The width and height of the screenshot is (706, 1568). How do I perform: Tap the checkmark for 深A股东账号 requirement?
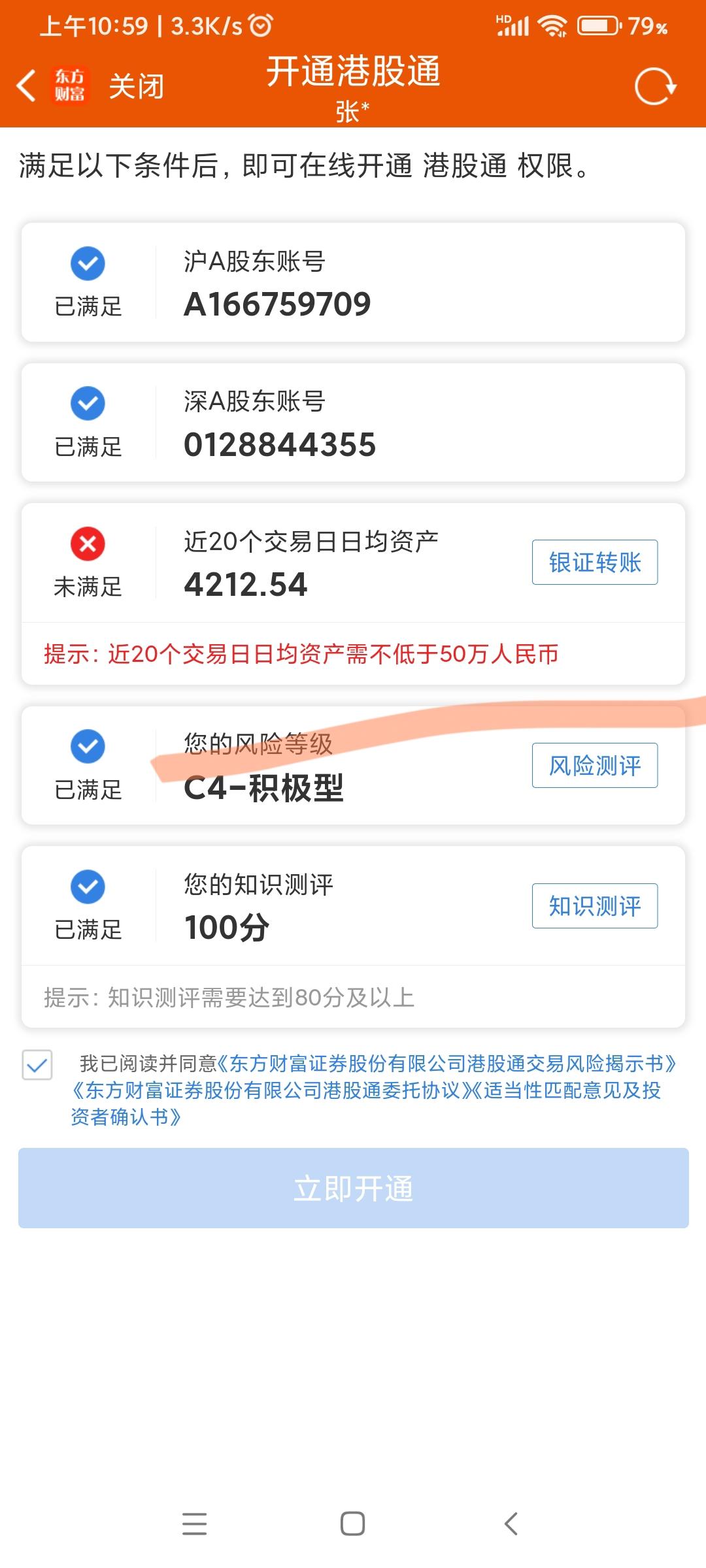click(88, 402)
